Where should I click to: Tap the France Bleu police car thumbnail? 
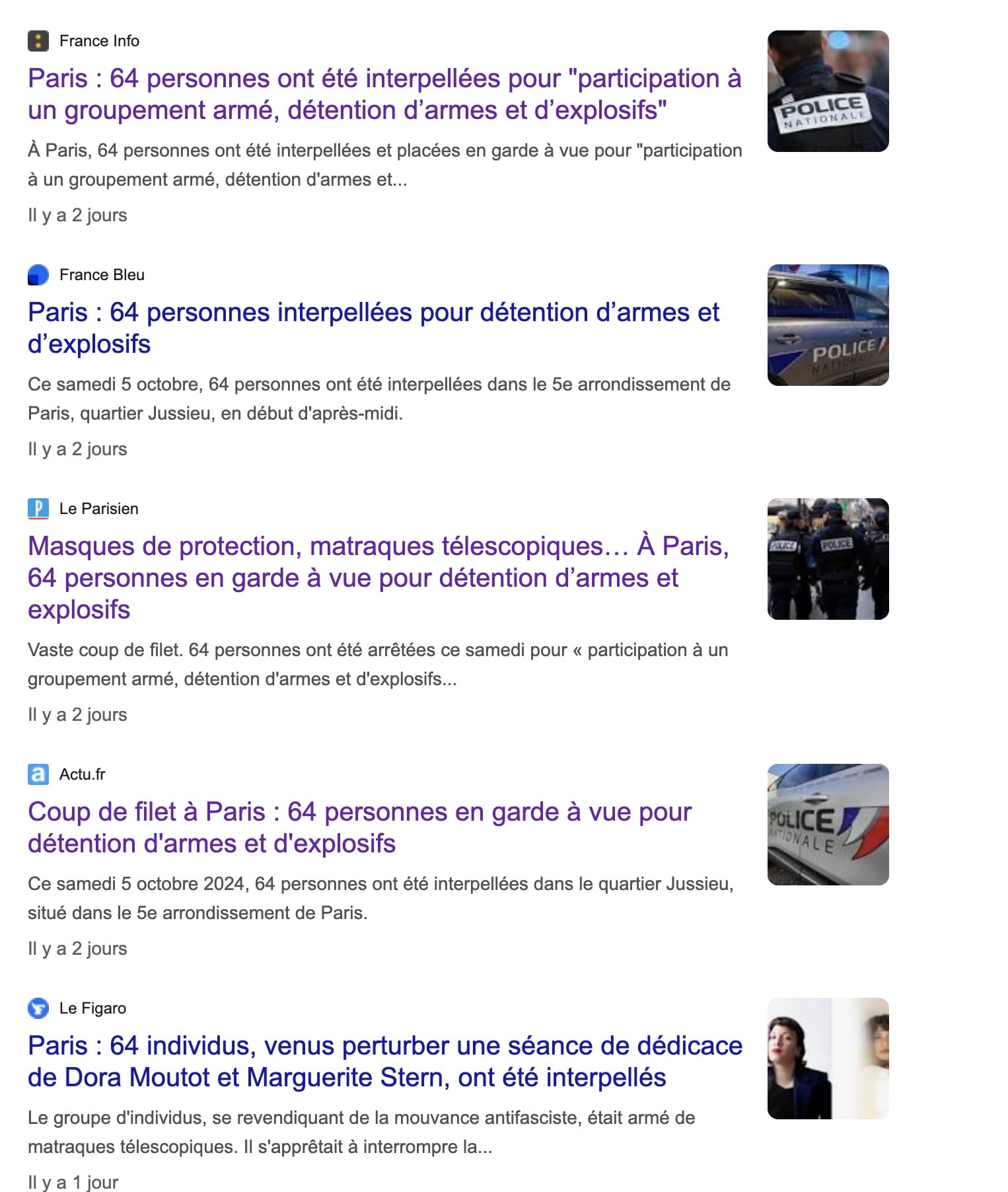click(x=828, y=325)
